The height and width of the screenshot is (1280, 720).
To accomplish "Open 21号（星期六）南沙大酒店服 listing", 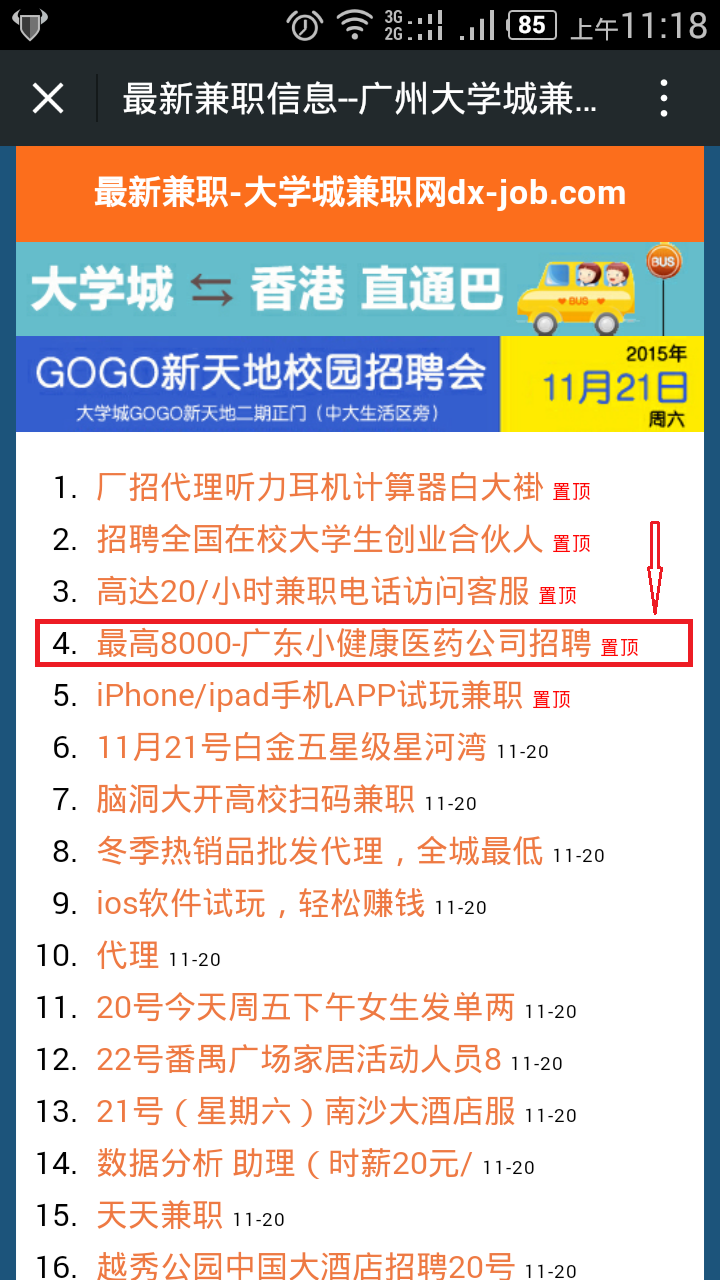I will 305,1112.
